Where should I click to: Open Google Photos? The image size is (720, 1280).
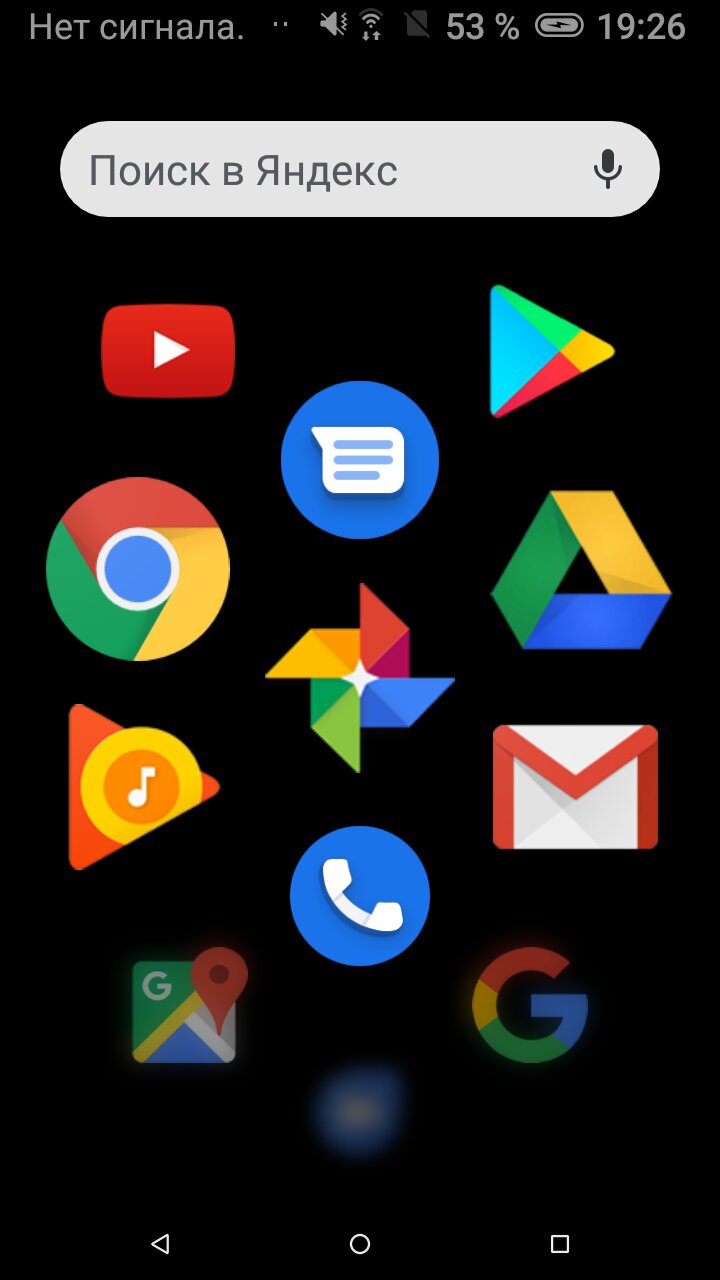[x=360, y=678]
